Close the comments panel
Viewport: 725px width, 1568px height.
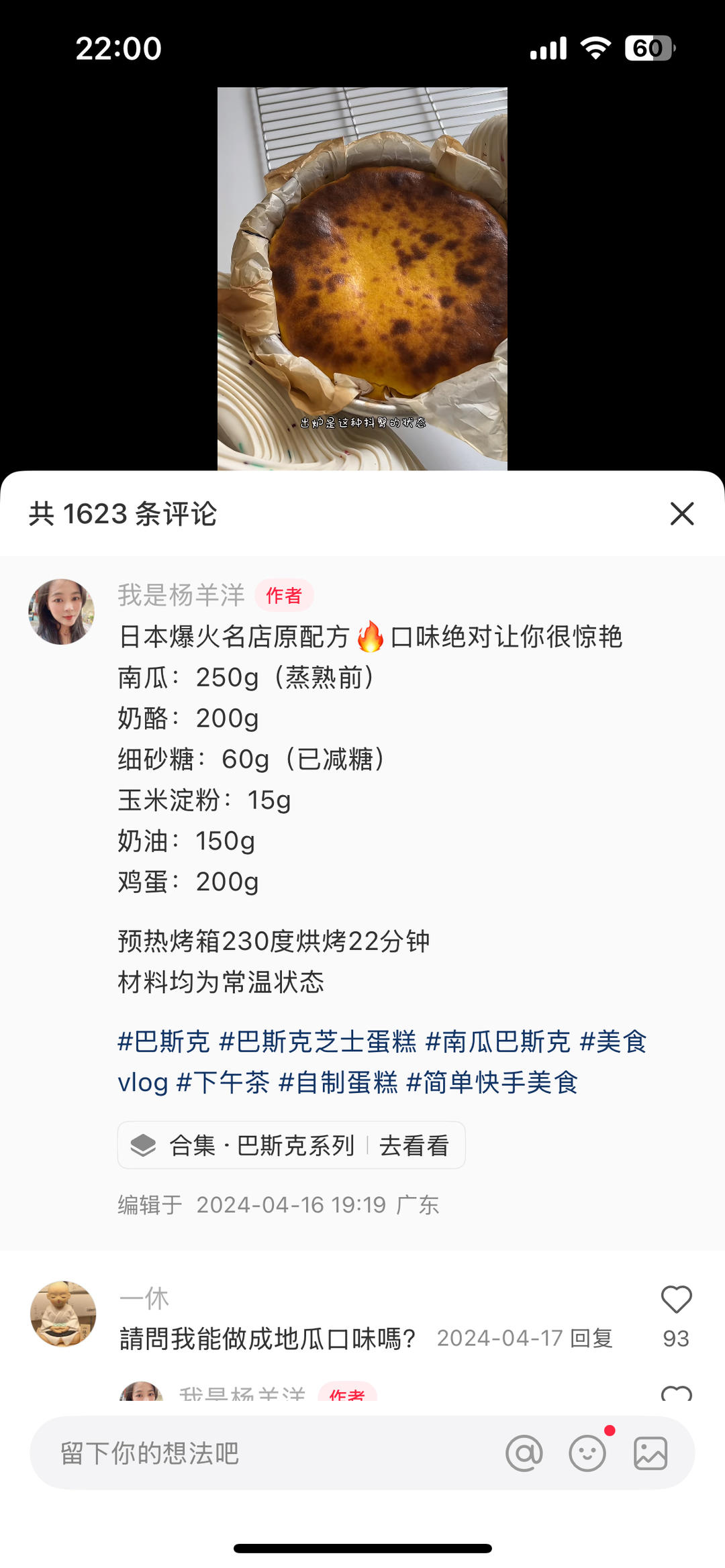point(681,514)
